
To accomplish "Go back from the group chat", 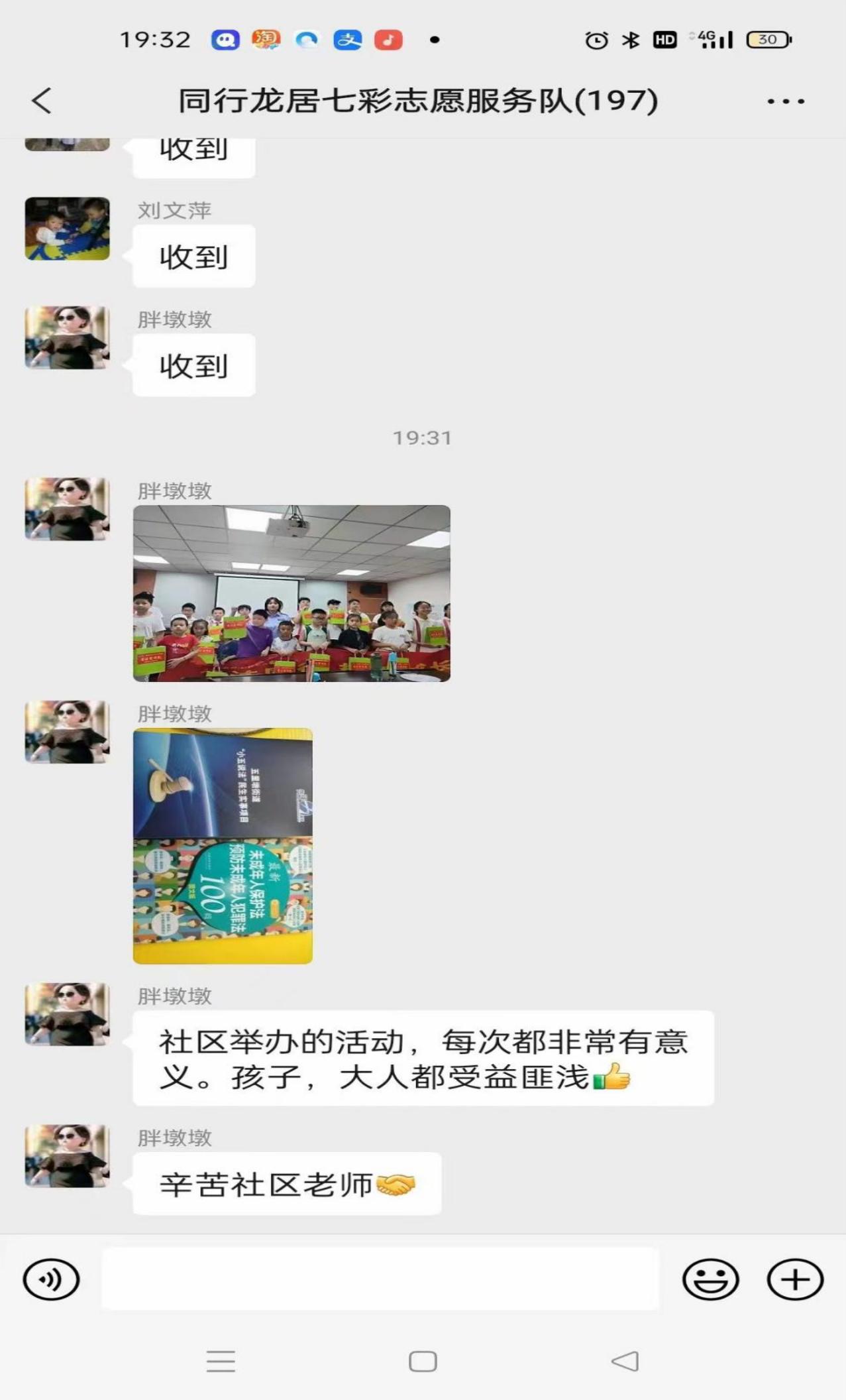I will [42, 101].
